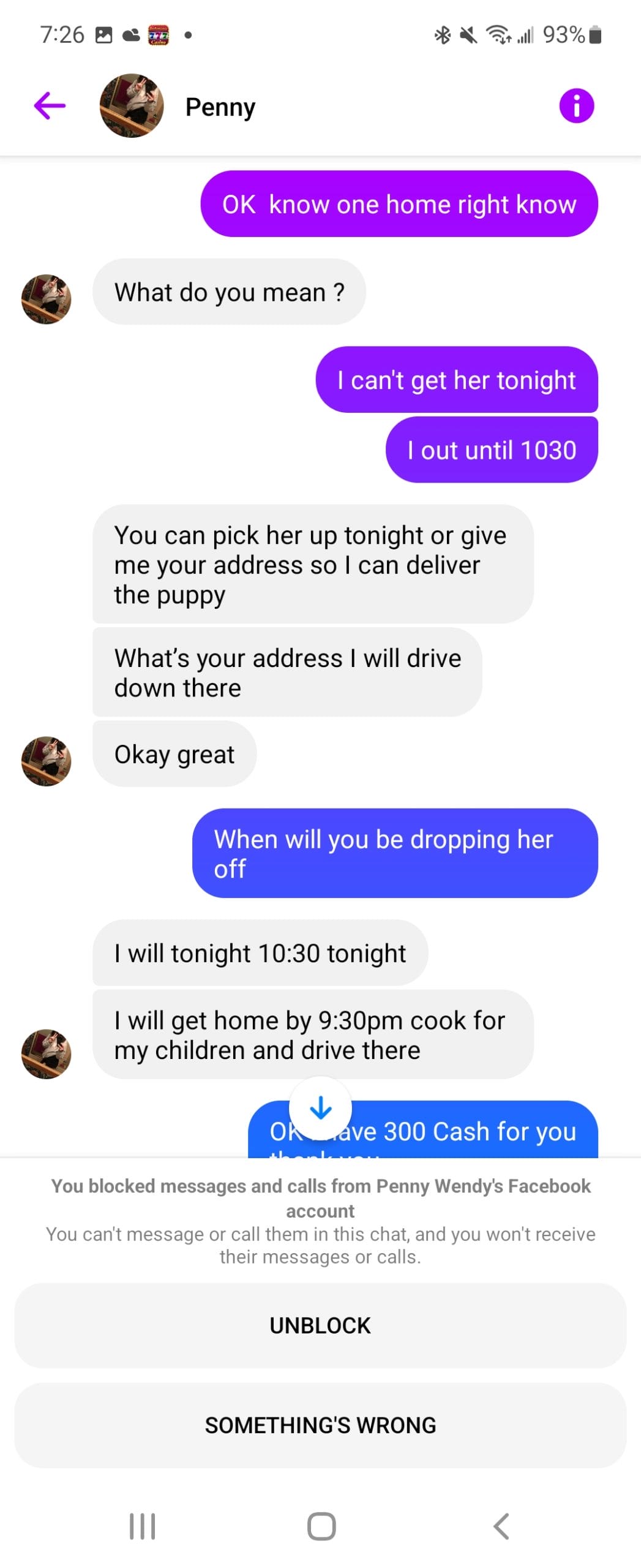Viewport: 641px width, 1568px height.
Task: Unblock Penny with the UNBLOCK button
Action: [x=320, y=1325]
